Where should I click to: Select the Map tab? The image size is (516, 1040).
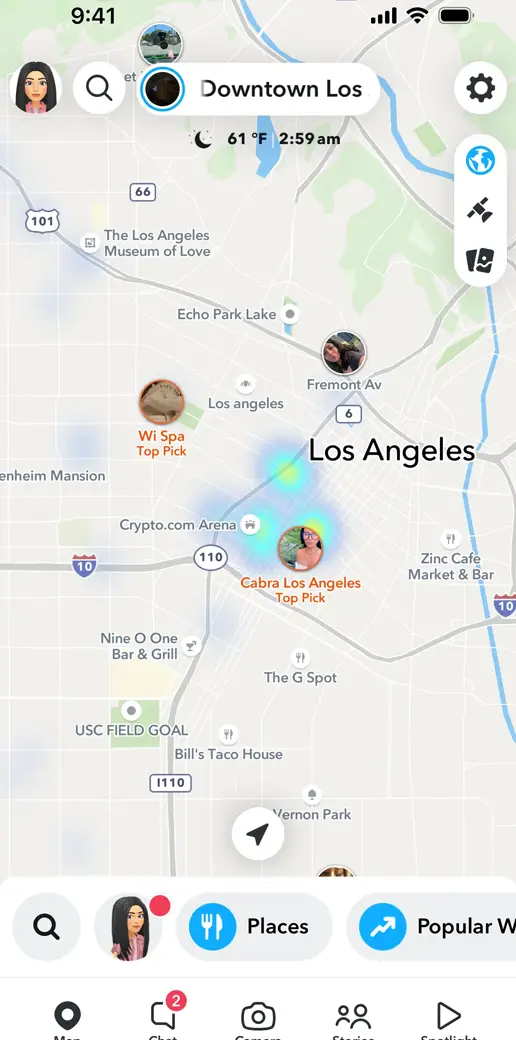67,1018
